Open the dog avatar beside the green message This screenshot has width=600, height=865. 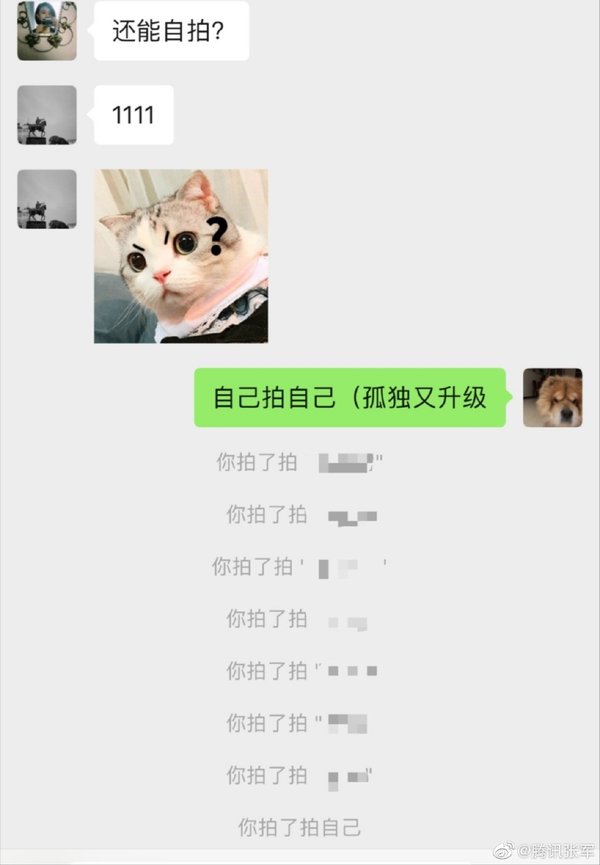(x=552, y=397)
